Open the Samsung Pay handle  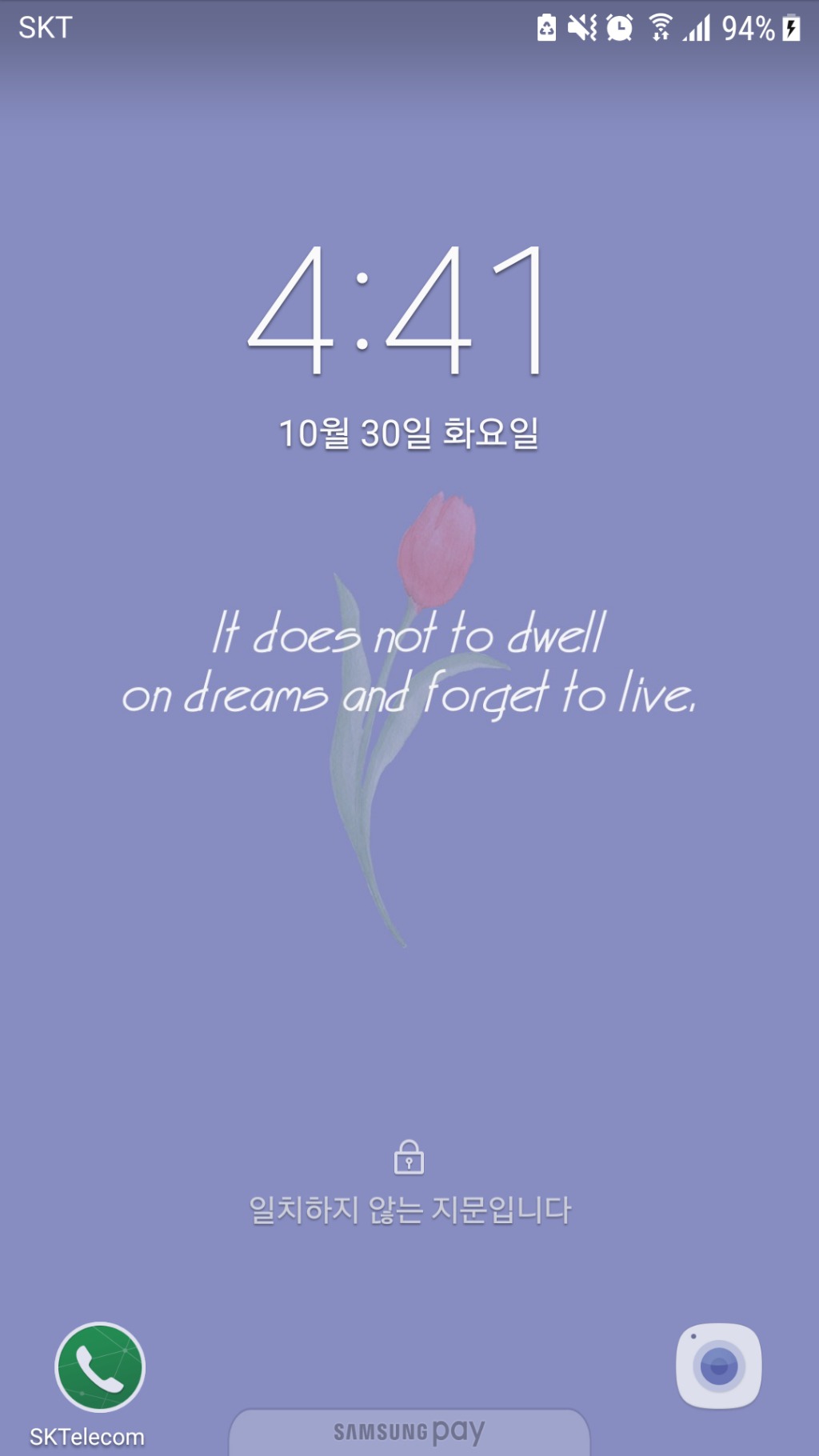[x=409, y=1432]
